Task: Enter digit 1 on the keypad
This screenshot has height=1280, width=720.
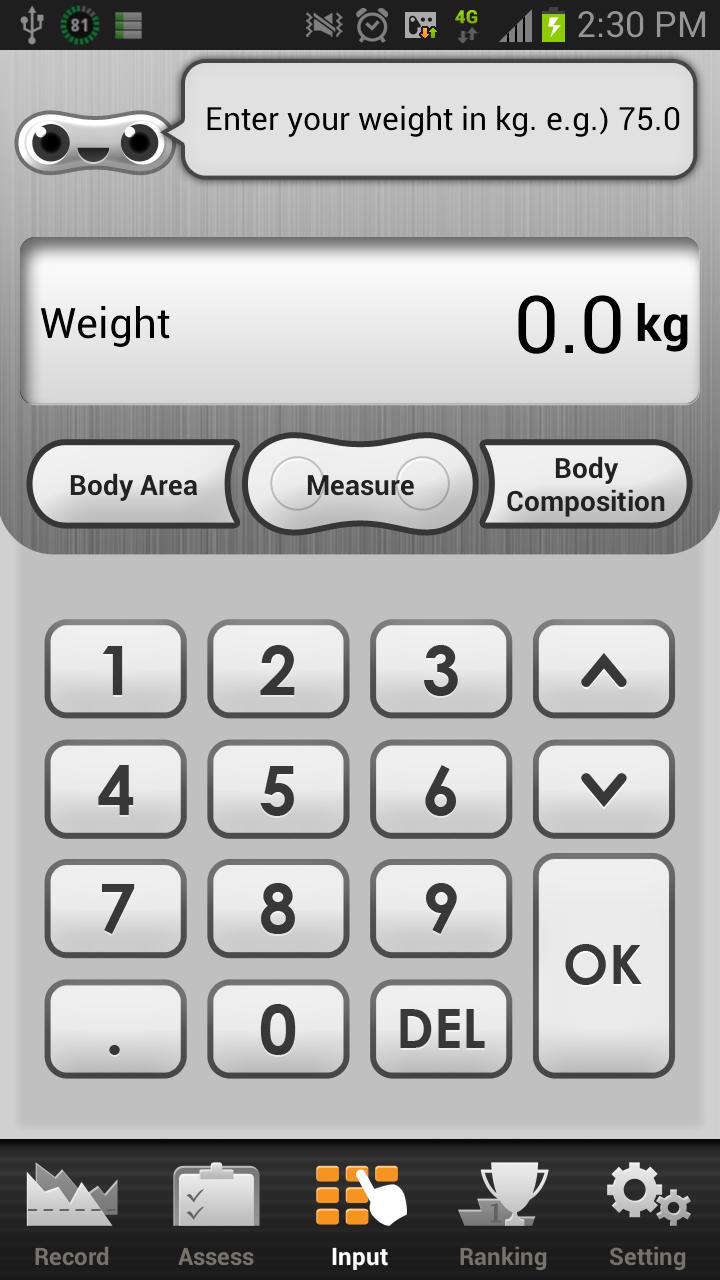Action: (115, 669)
